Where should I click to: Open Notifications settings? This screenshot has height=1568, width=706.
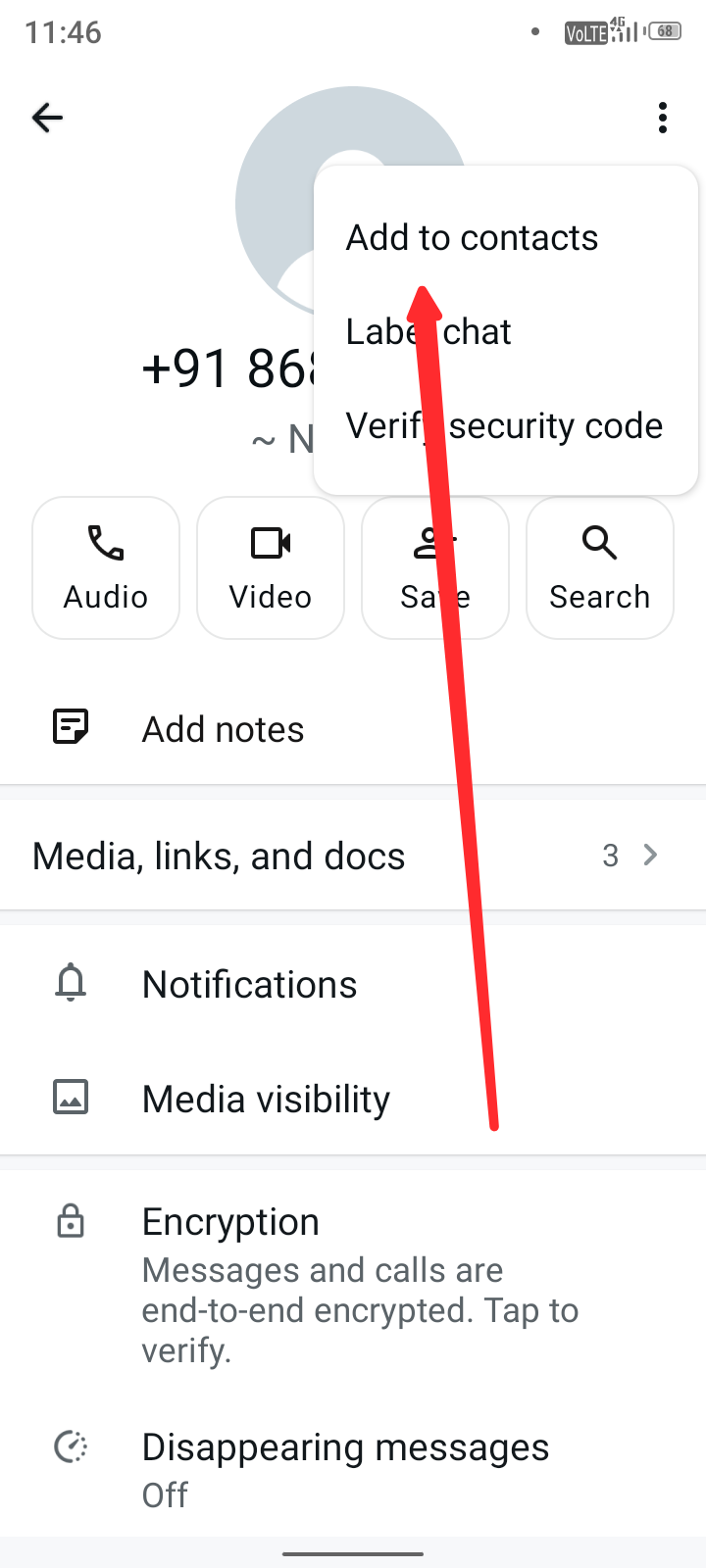click(250, 984)
